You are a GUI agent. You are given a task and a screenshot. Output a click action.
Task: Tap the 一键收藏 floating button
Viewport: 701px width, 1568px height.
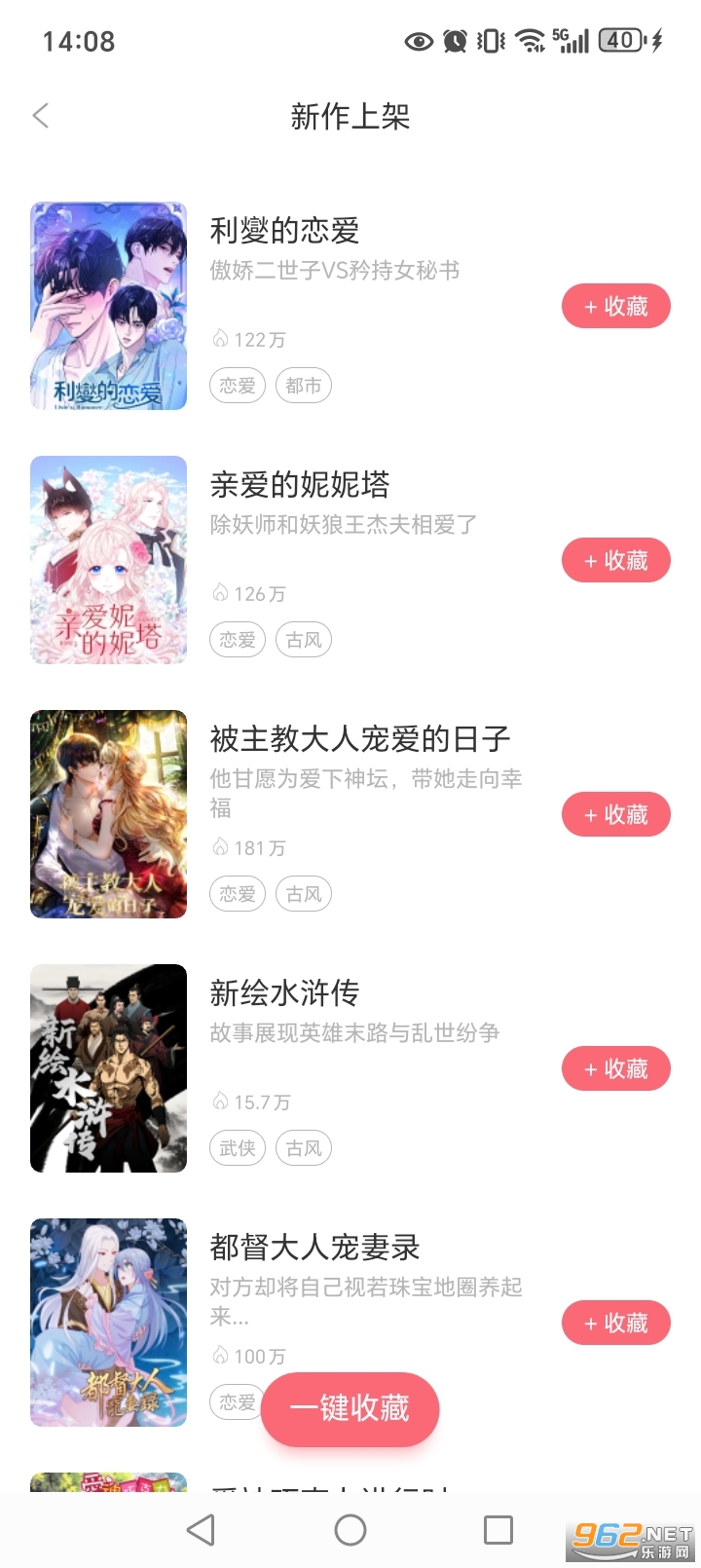point(350,1408)
